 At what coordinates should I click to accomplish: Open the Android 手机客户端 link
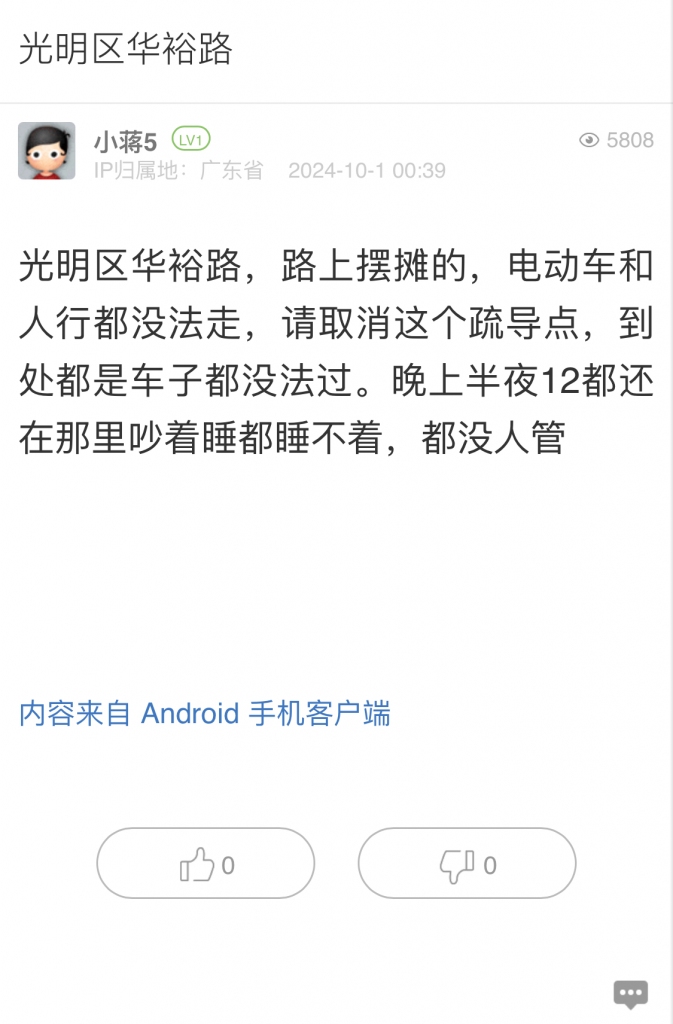204,714
